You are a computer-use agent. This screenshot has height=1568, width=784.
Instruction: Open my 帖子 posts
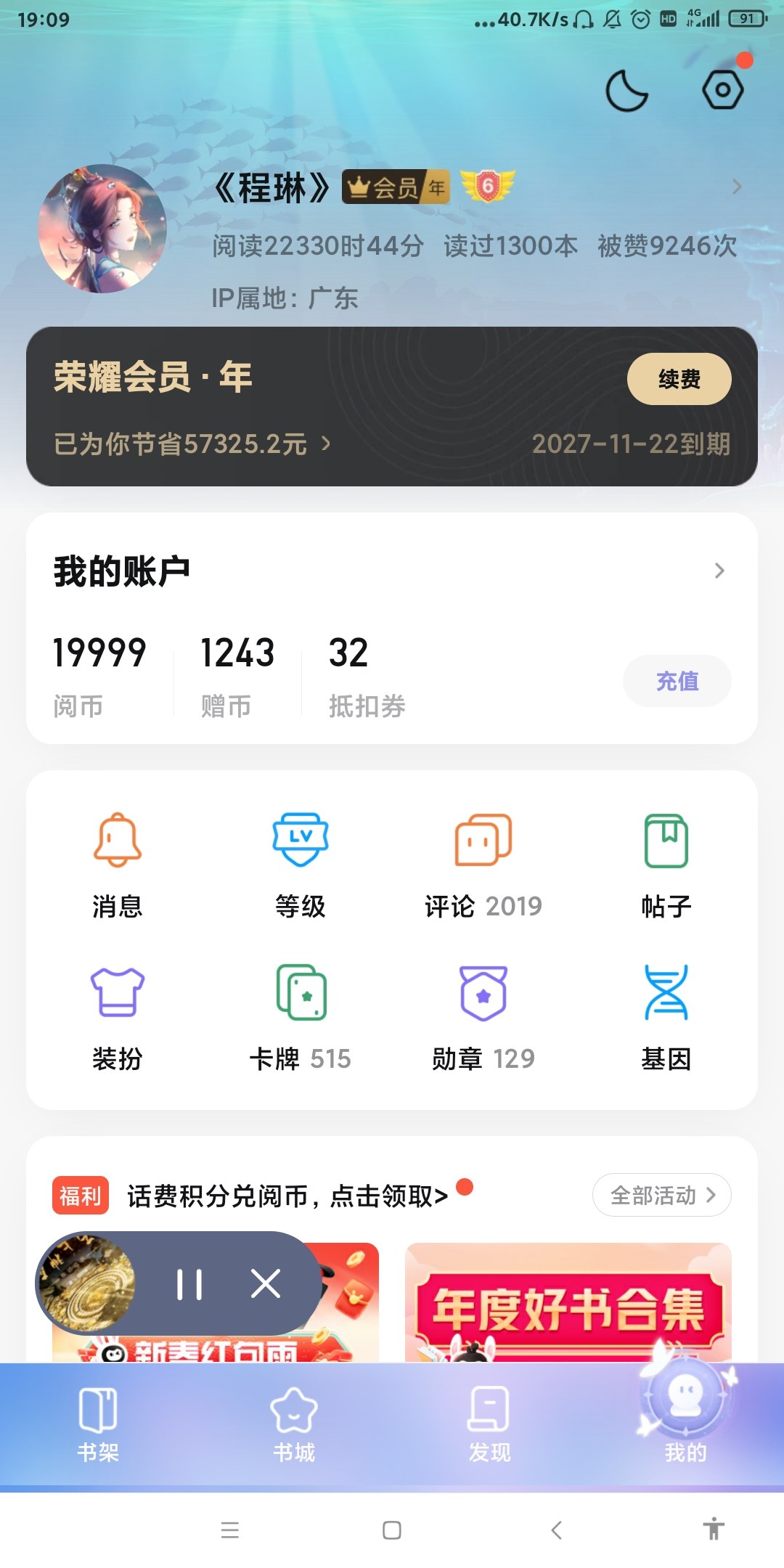666,865
